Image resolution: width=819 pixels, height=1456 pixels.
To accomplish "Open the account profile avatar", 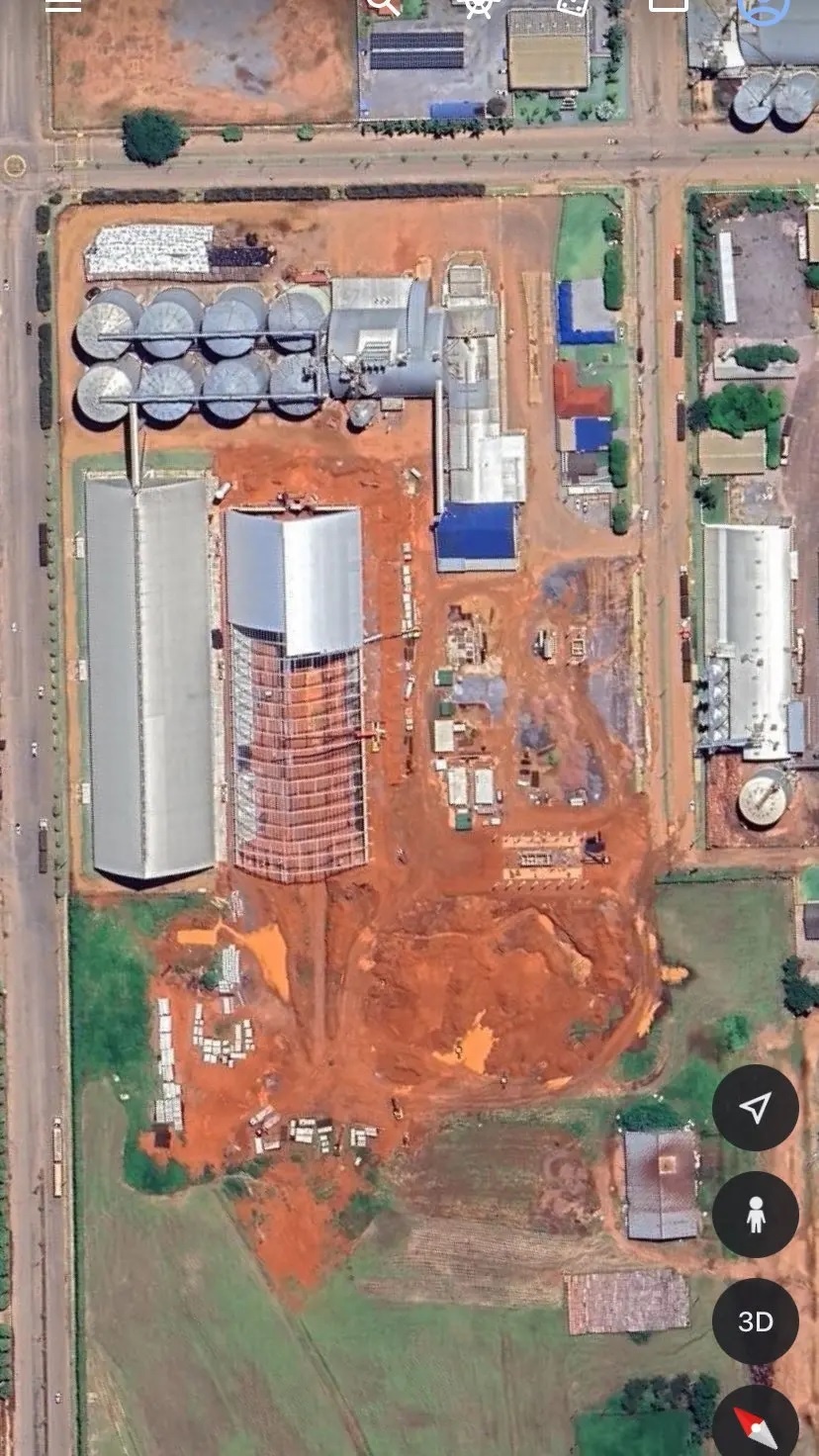I will point(764,8).
